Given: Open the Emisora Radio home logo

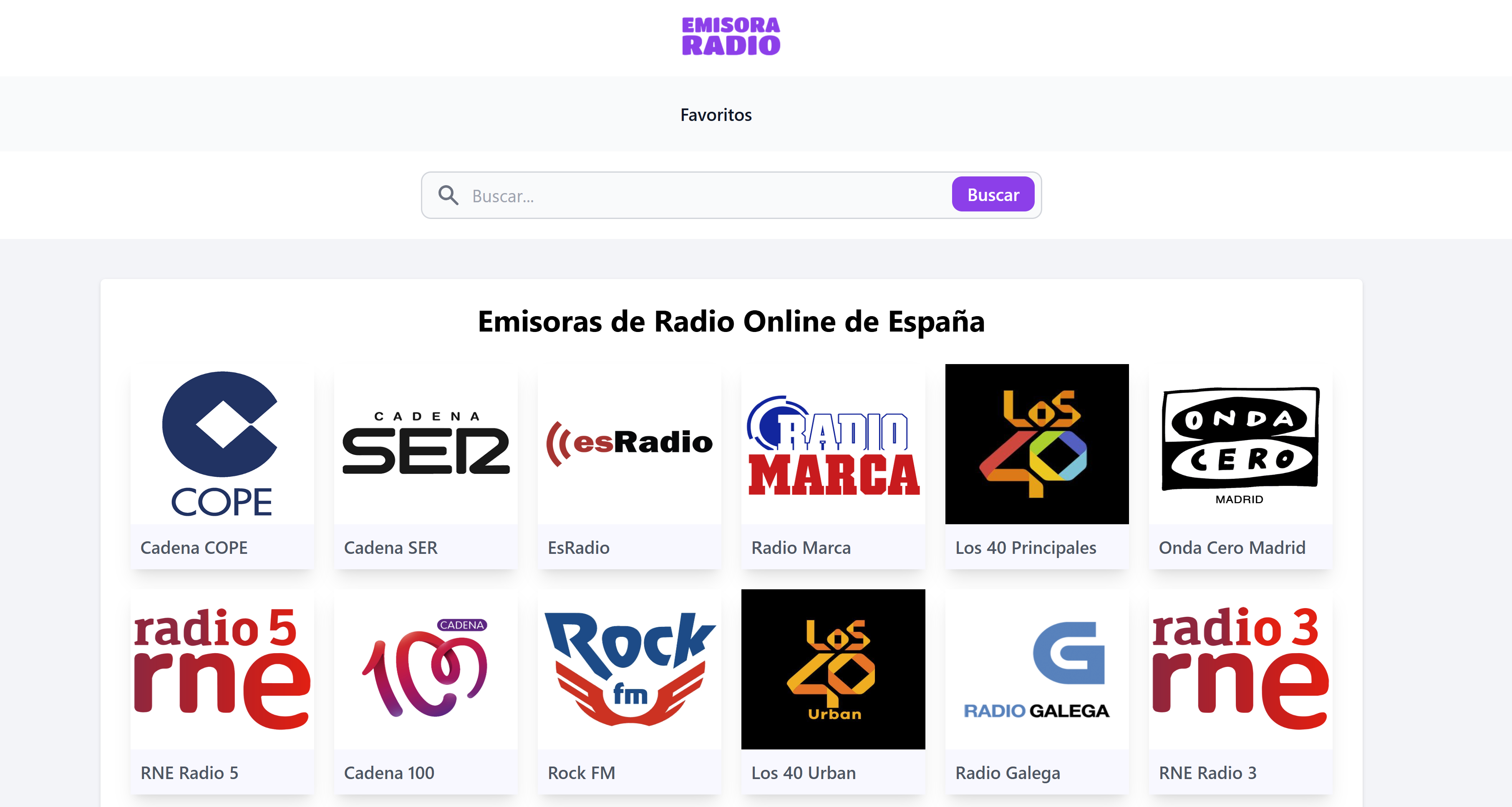Looking at the screenshot, I should tap(731, 36).
